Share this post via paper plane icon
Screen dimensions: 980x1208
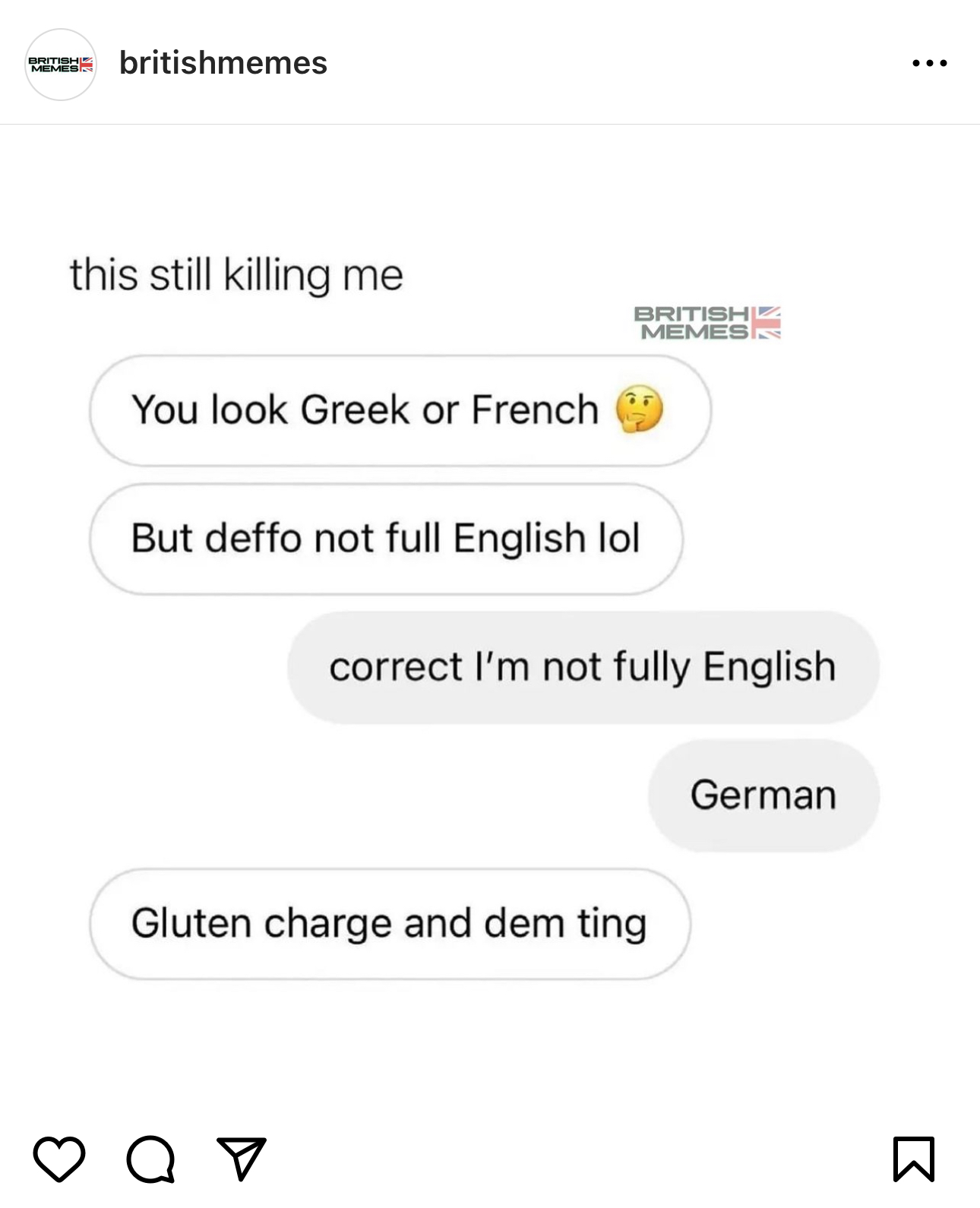pyautogui.click(x=241, y=1159)
